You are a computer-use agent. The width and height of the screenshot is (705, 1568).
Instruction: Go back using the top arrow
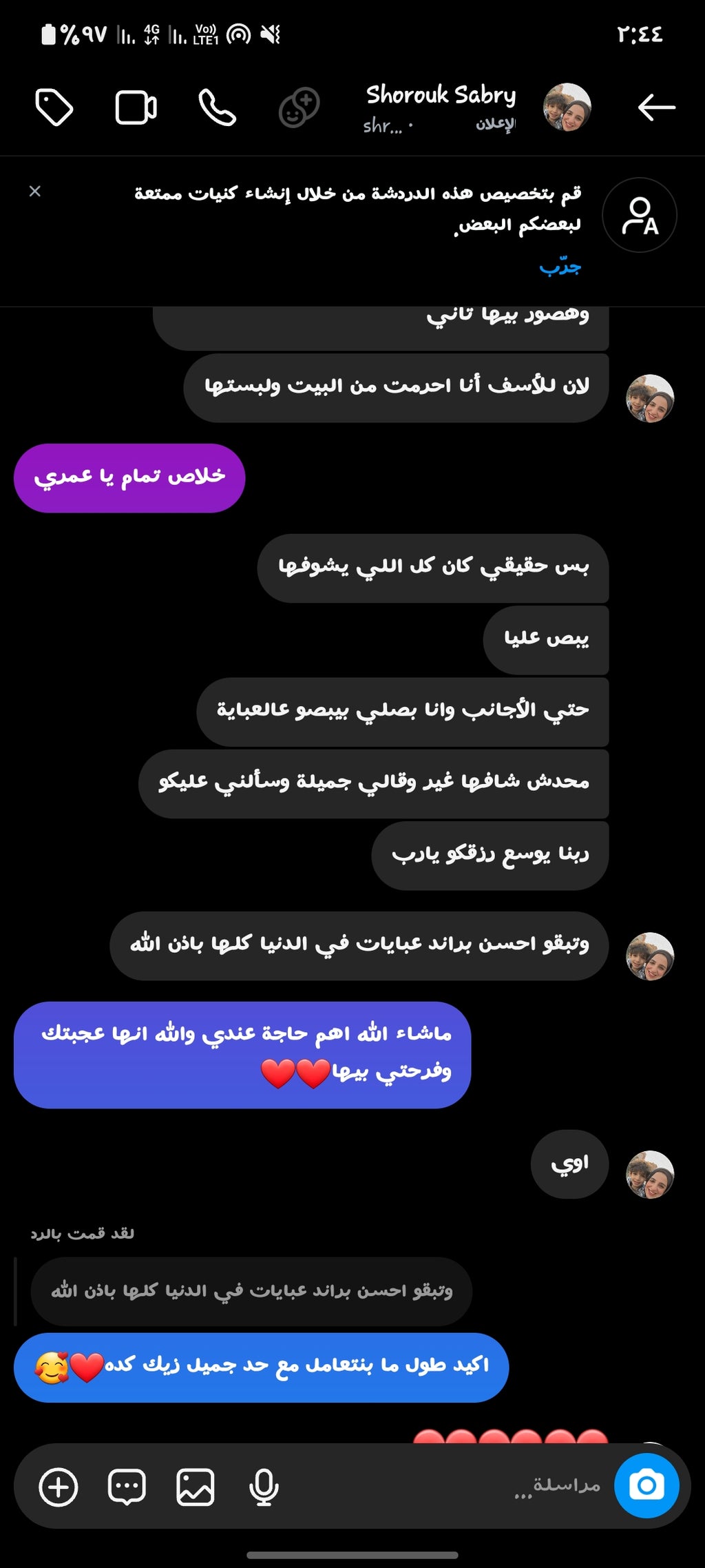655,107
